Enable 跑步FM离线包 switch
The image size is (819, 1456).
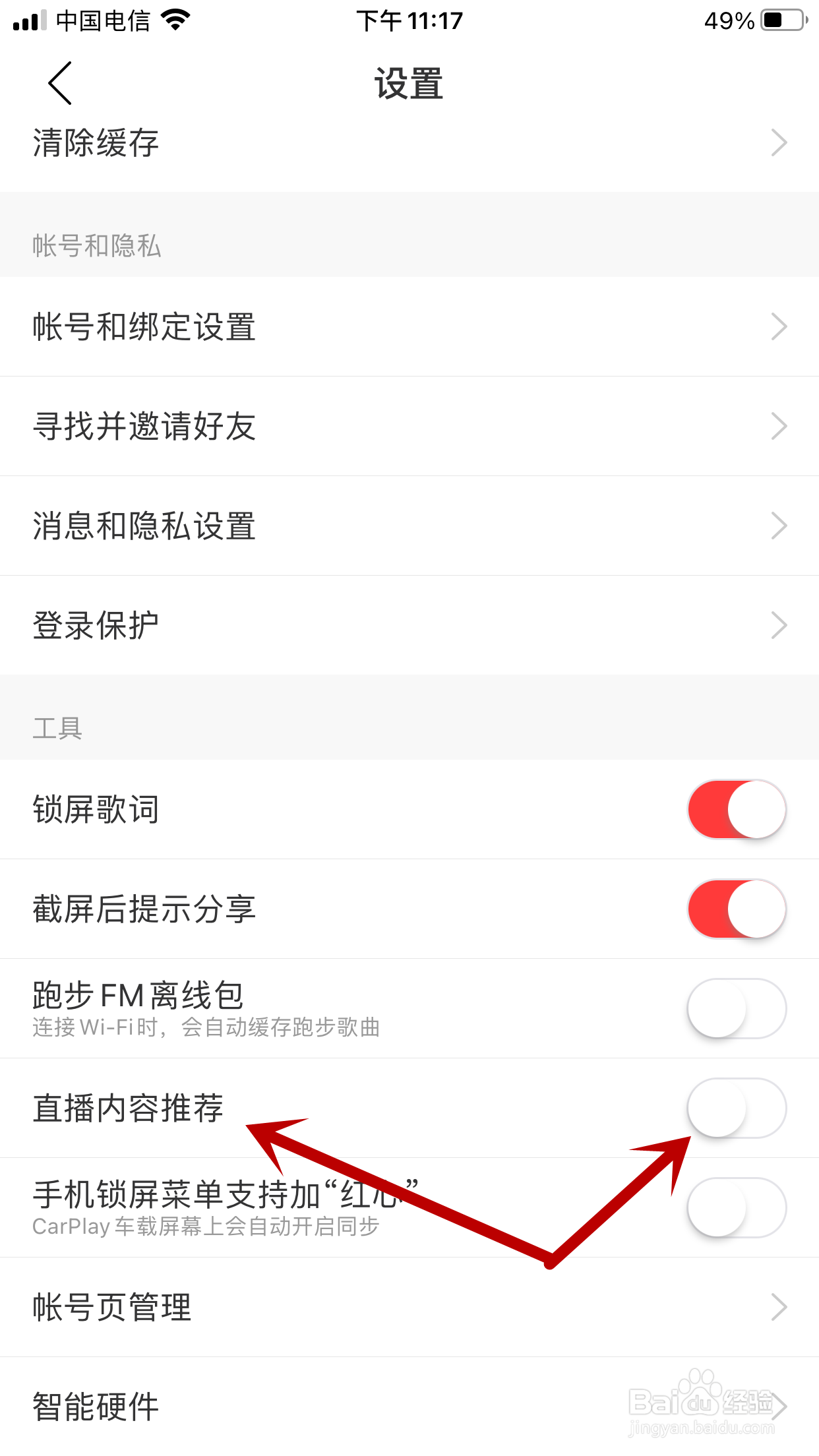(737, 1009)
